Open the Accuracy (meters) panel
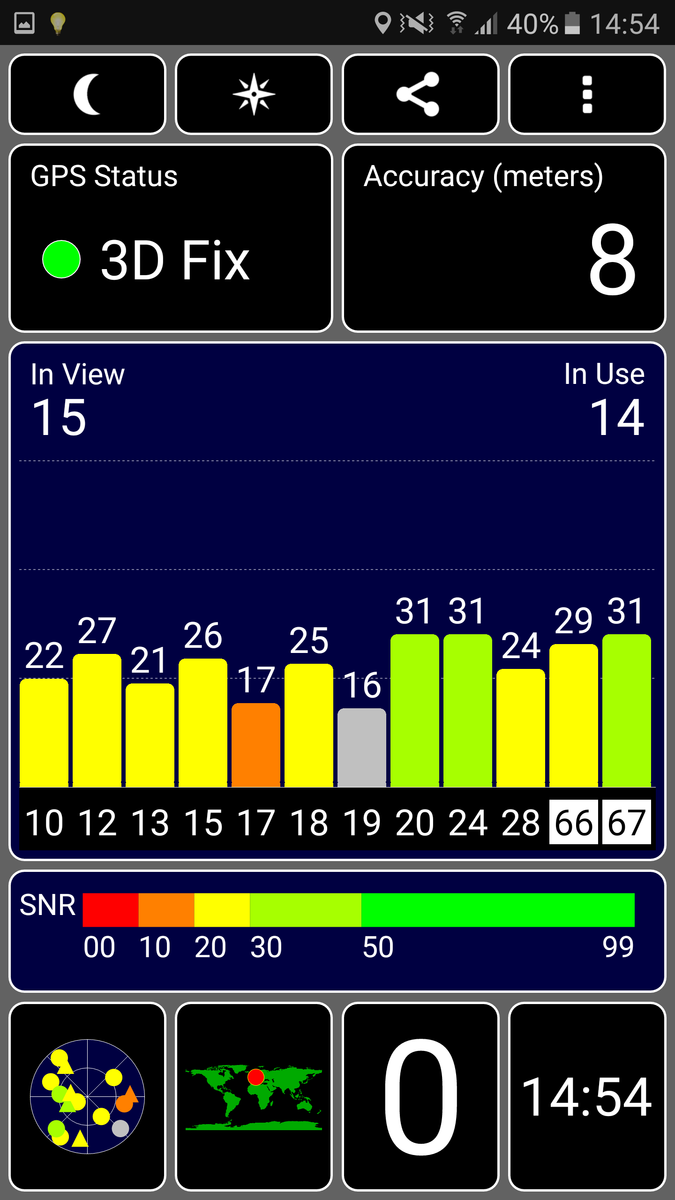Viewport: 675px width, 1200px height. (504, 238)
